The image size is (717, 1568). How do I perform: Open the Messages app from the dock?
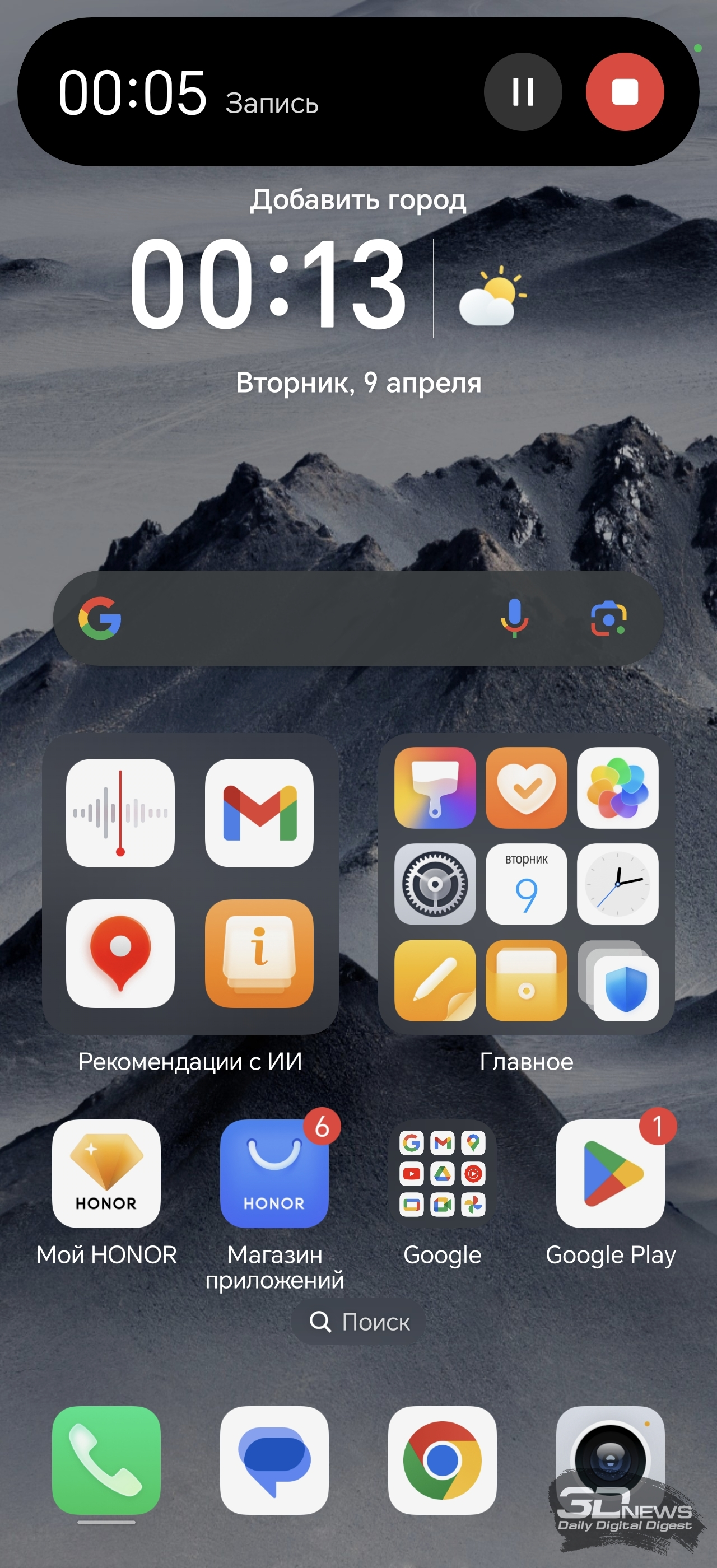pos(274,1460)
